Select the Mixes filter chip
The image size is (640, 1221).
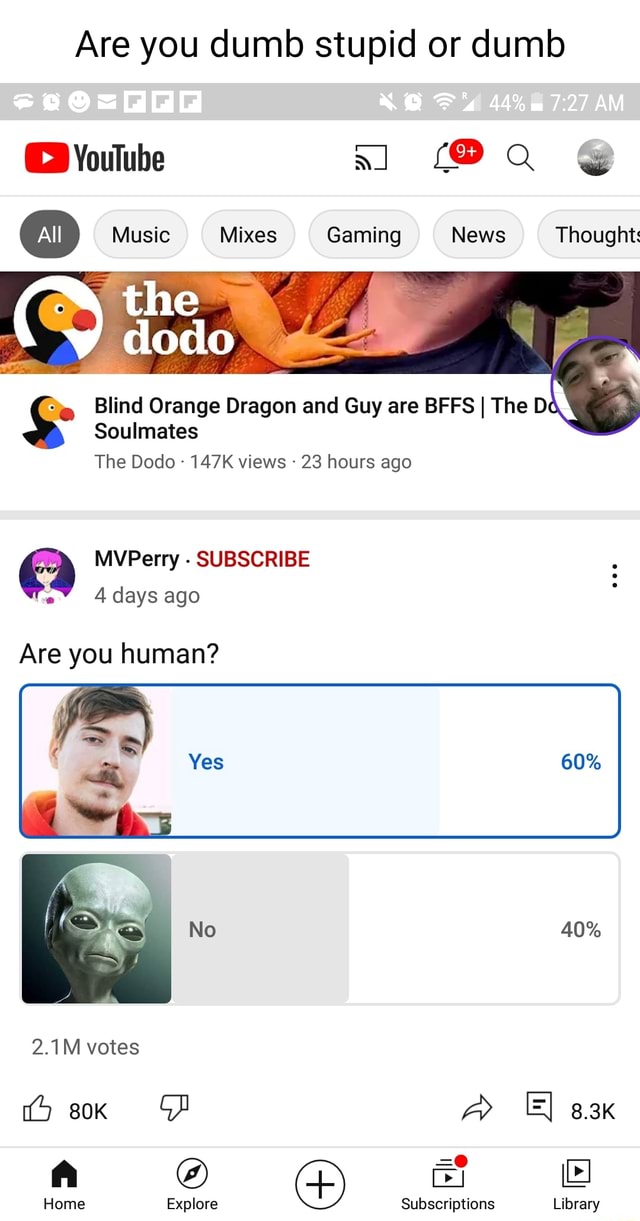click(x=248, y=235)
